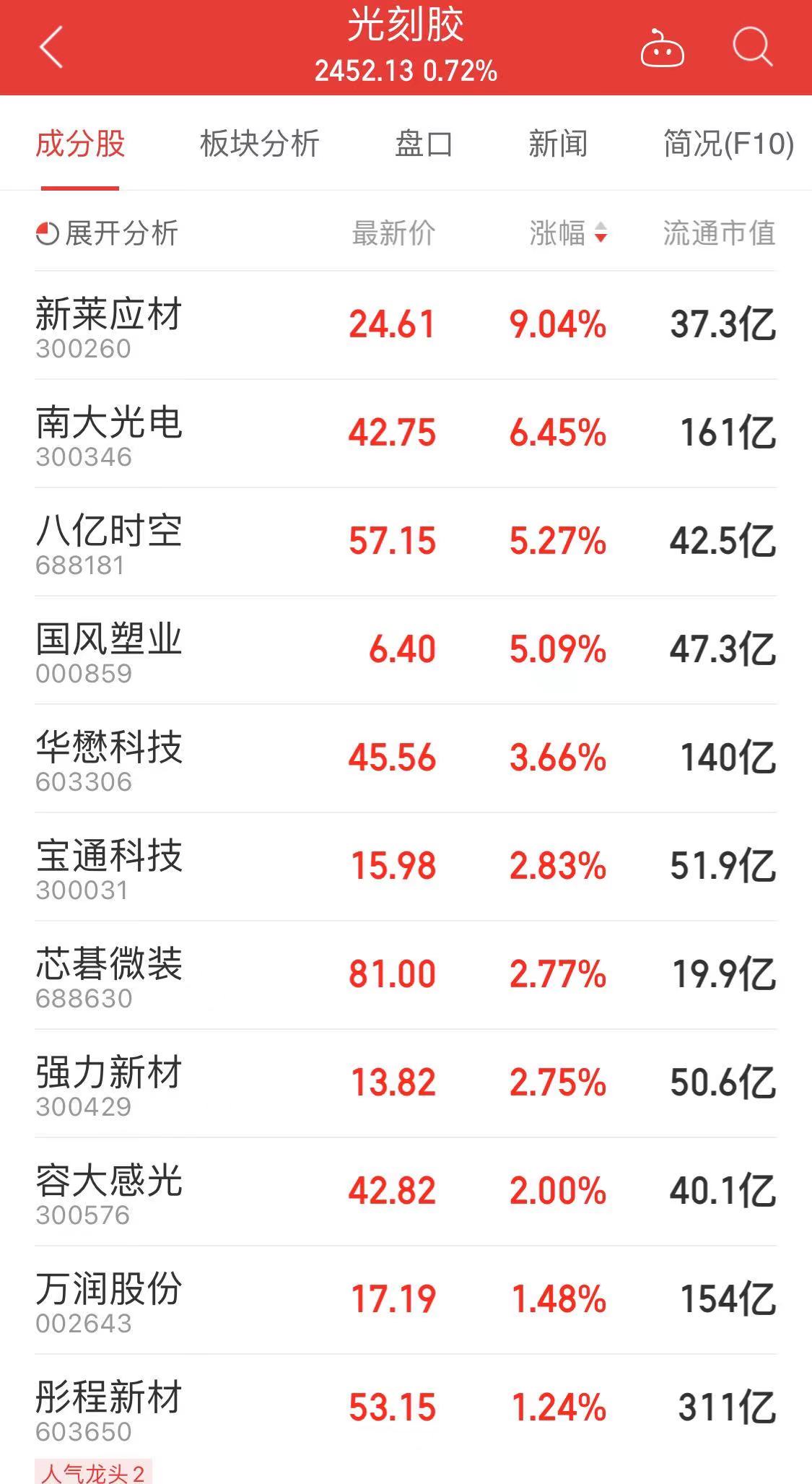The width and height of the screenshot is (812, 1484).
Task: Open stock 南大光电 300346
Action: pyautogui.click(x=108, y=433)
